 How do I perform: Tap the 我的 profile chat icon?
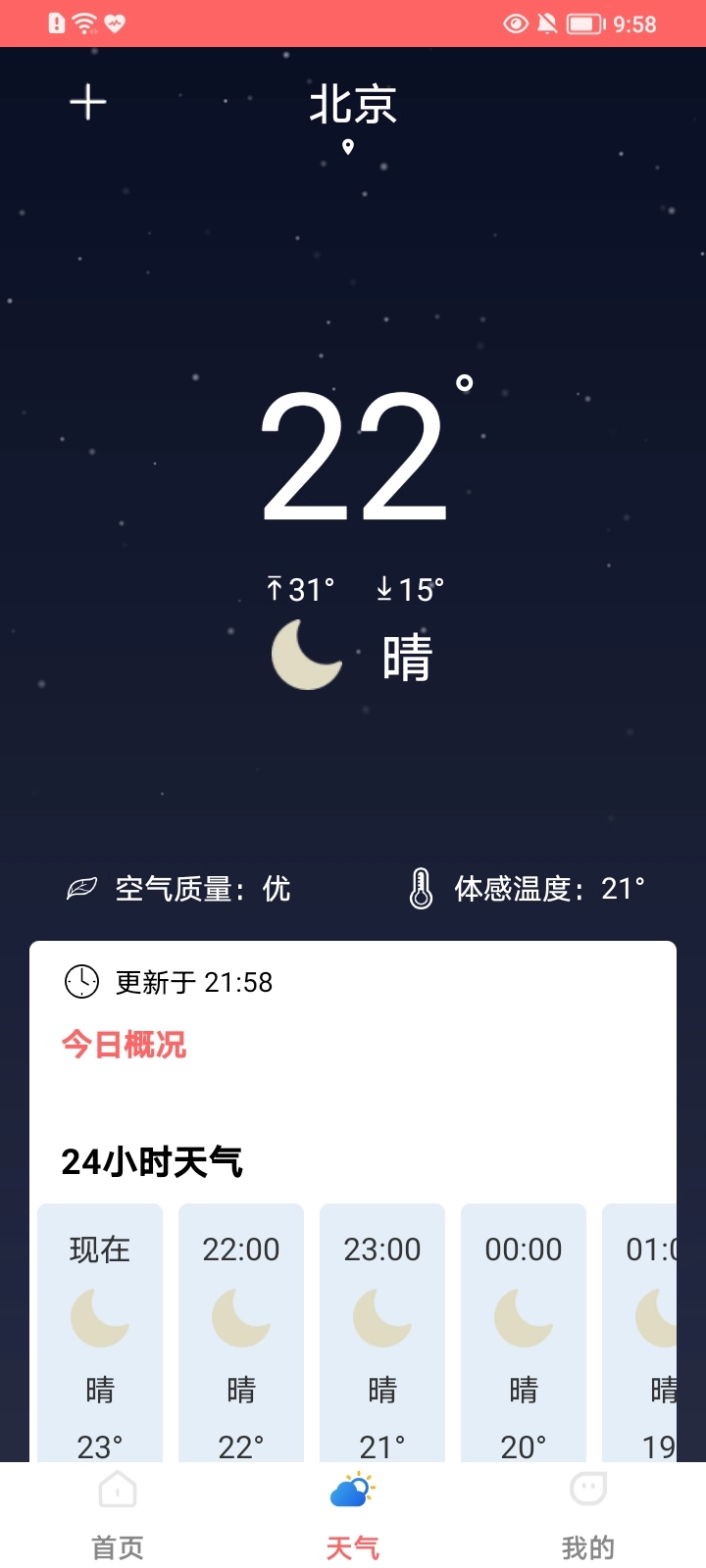point(586,1489)
